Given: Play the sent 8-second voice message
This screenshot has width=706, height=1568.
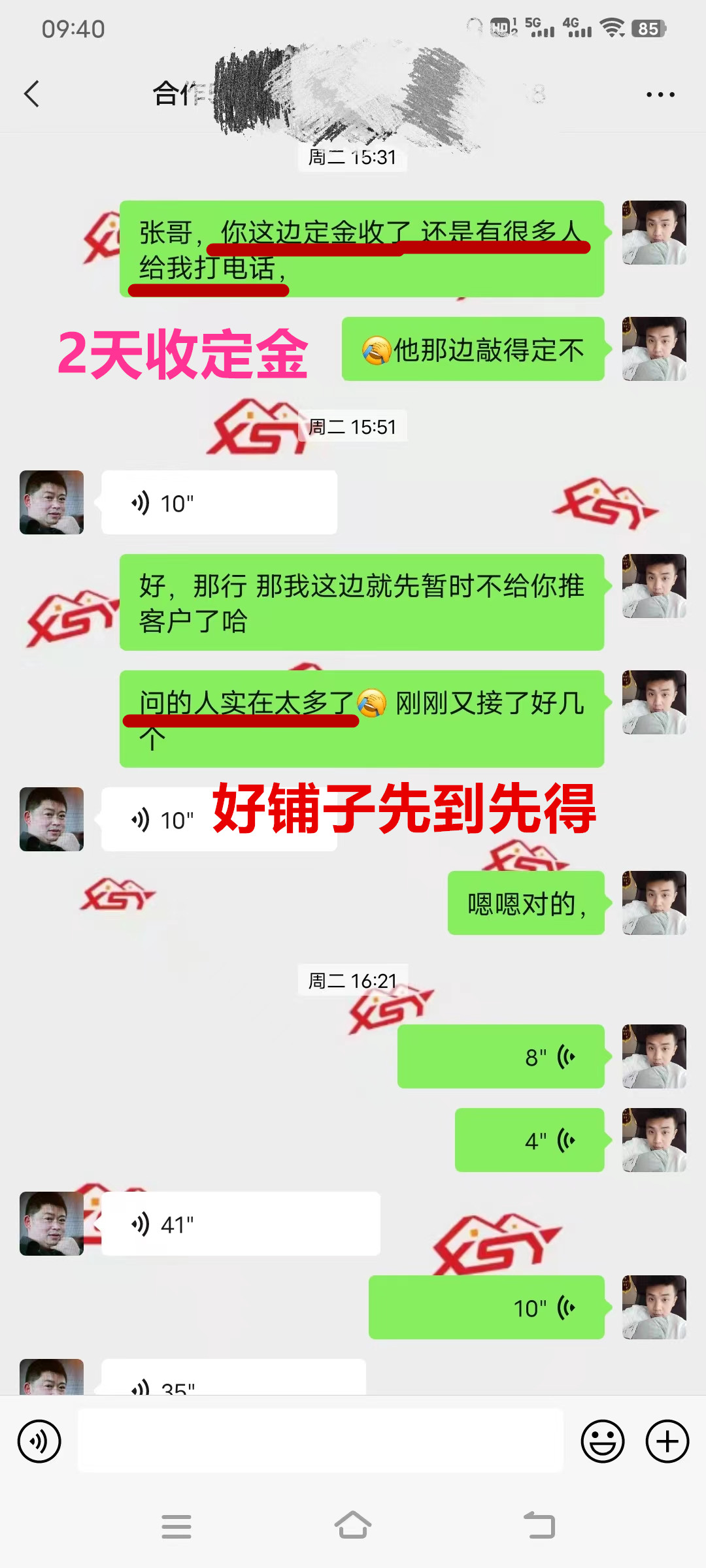Looking at the screenshot, I should [500, 1056].
